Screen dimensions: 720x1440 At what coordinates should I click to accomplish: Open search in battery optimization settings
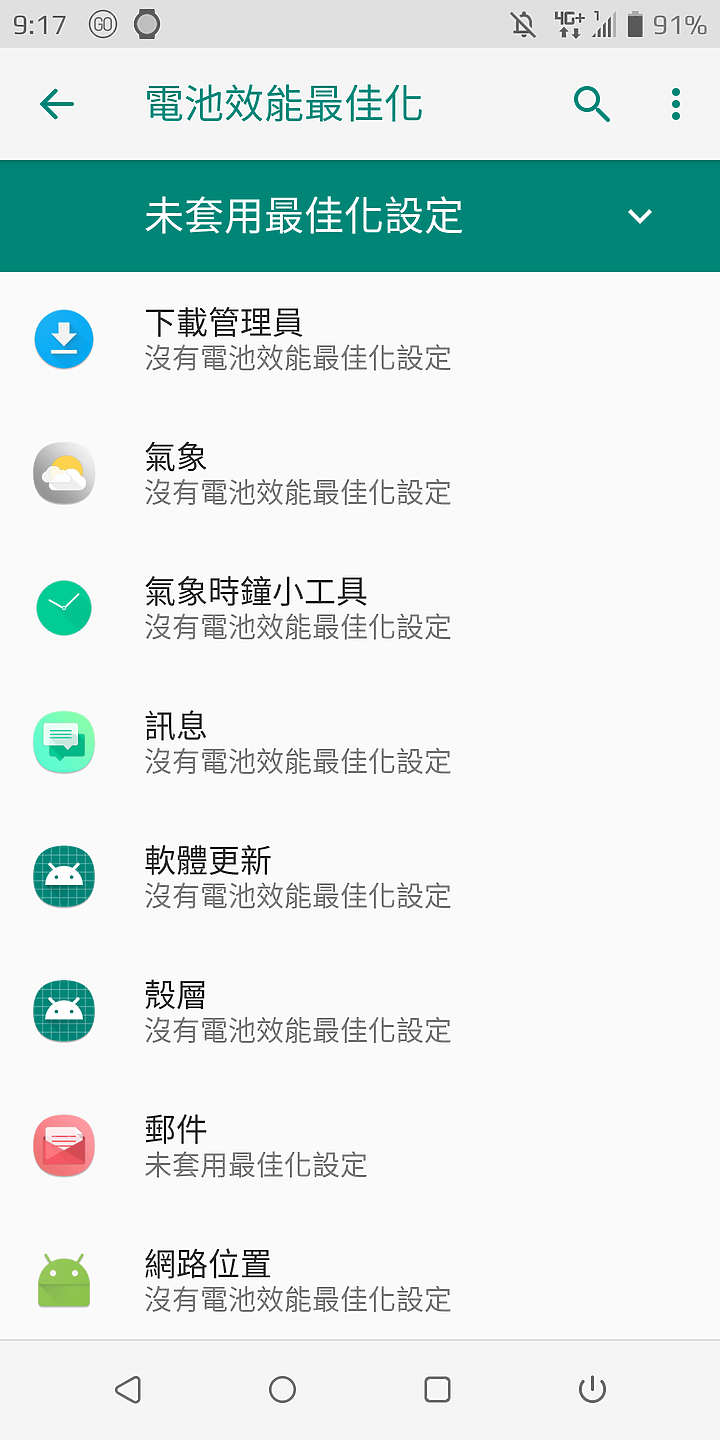pos(591,104)
